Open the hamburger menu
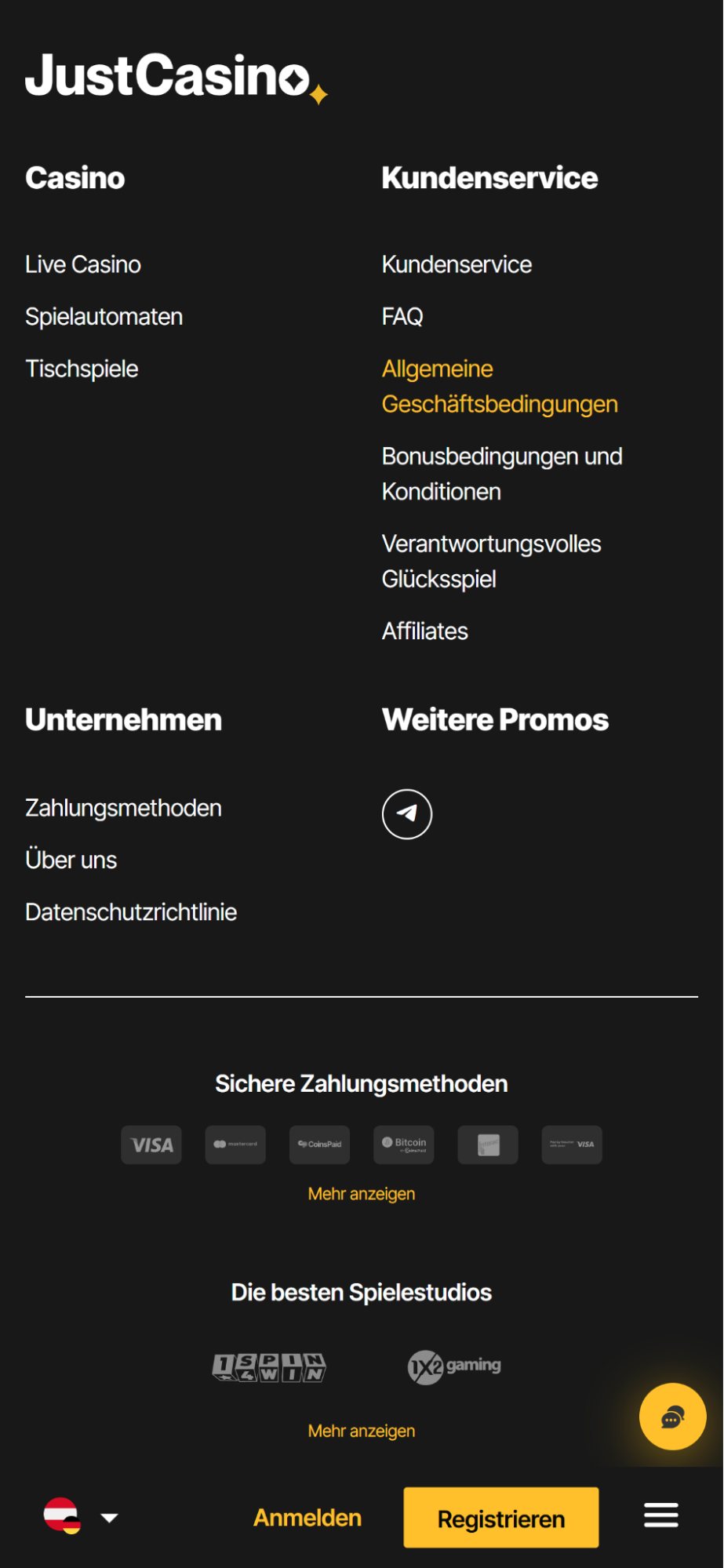The image size is (724, 1568). click(x=660, y=1515)
